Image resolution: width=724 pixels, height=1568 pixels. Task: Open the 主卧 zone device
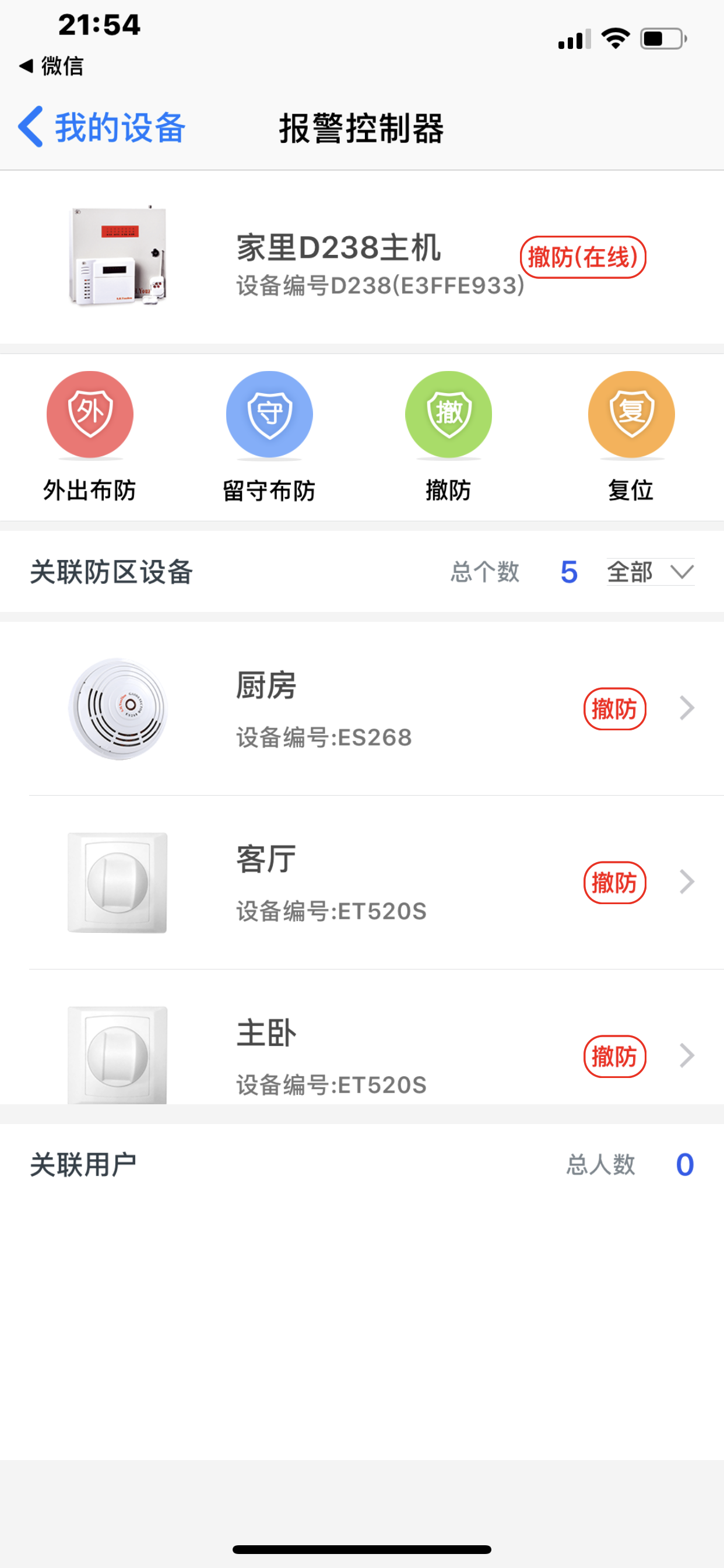362,1037
